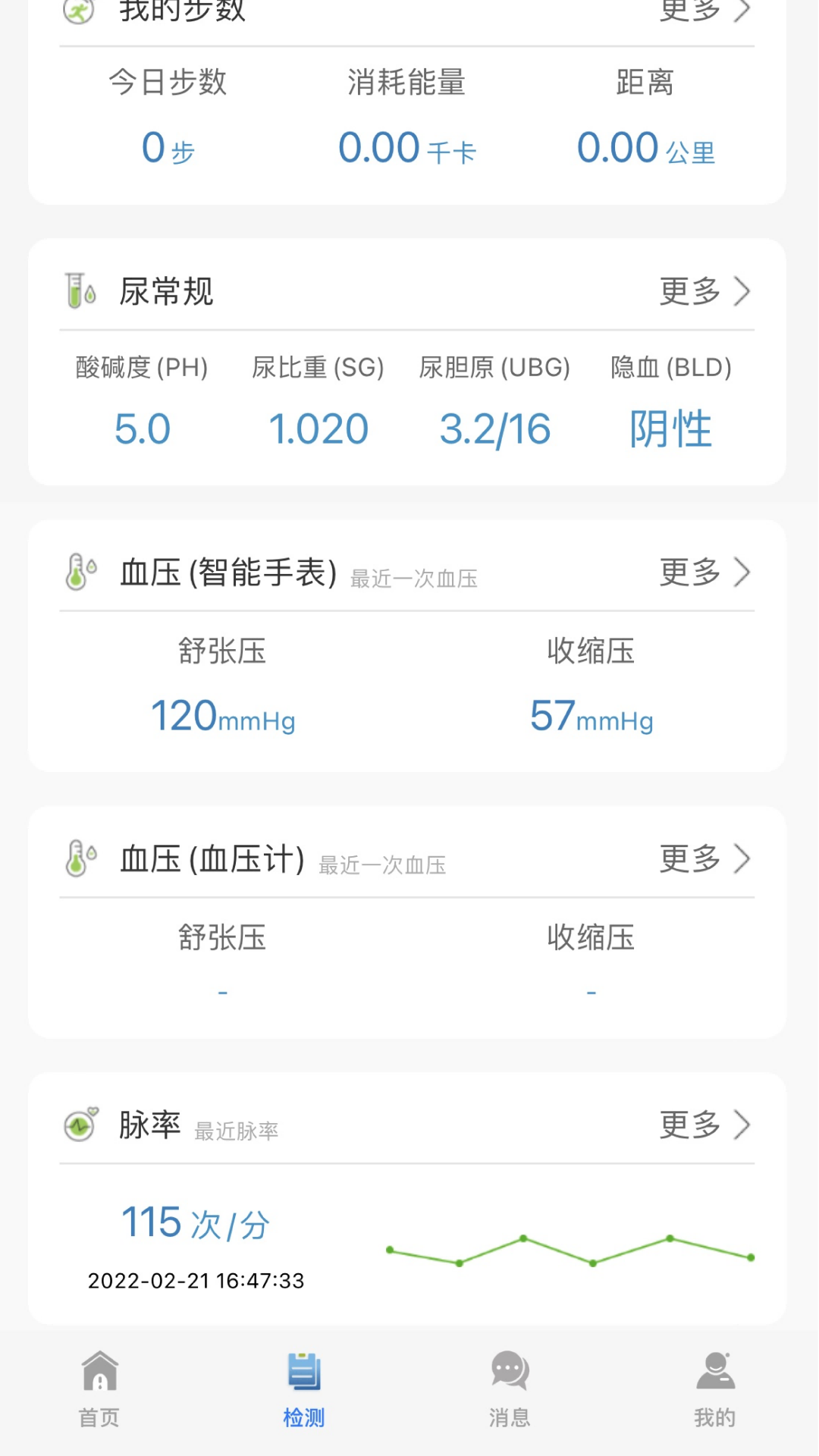Viewport: 819px width, 1456px height.
Task: Click the 消息 message bubble icon
Action: 509,1374
